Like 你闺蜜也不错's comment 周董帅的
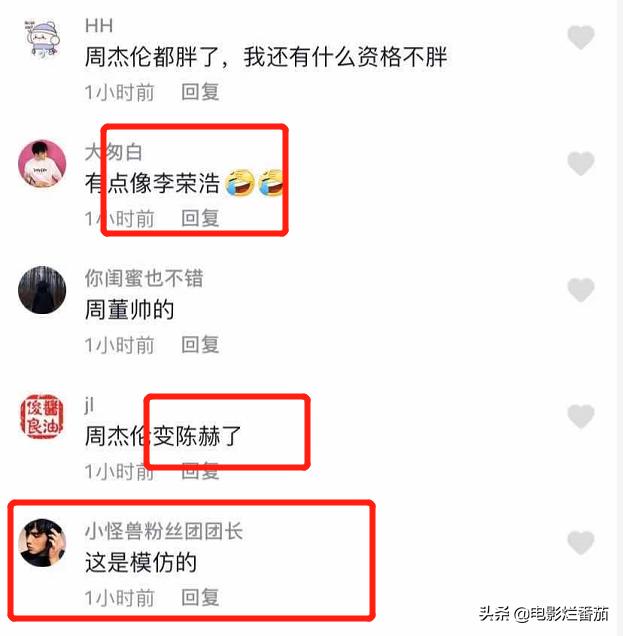 581,290
